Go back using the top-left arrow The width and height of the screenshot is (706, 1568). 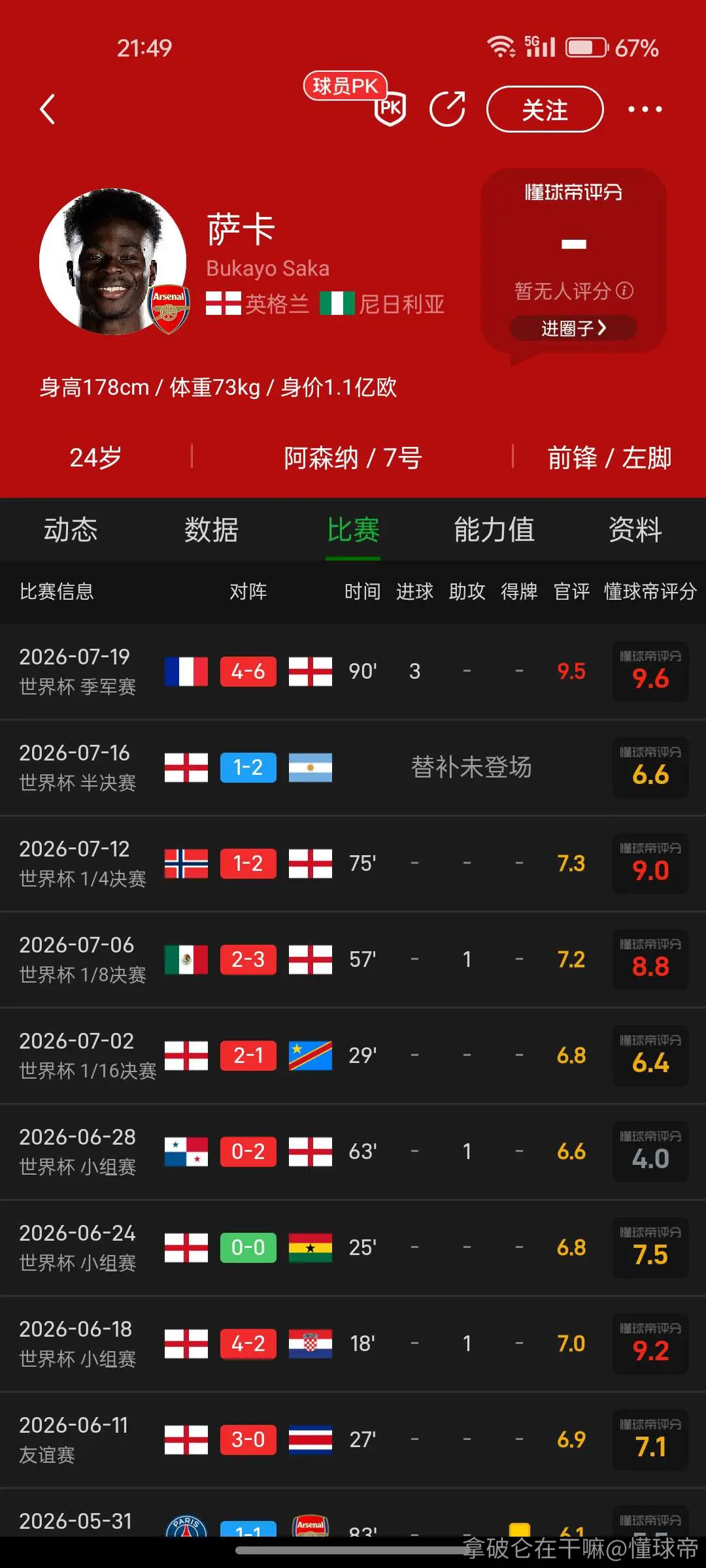[48, 109]
